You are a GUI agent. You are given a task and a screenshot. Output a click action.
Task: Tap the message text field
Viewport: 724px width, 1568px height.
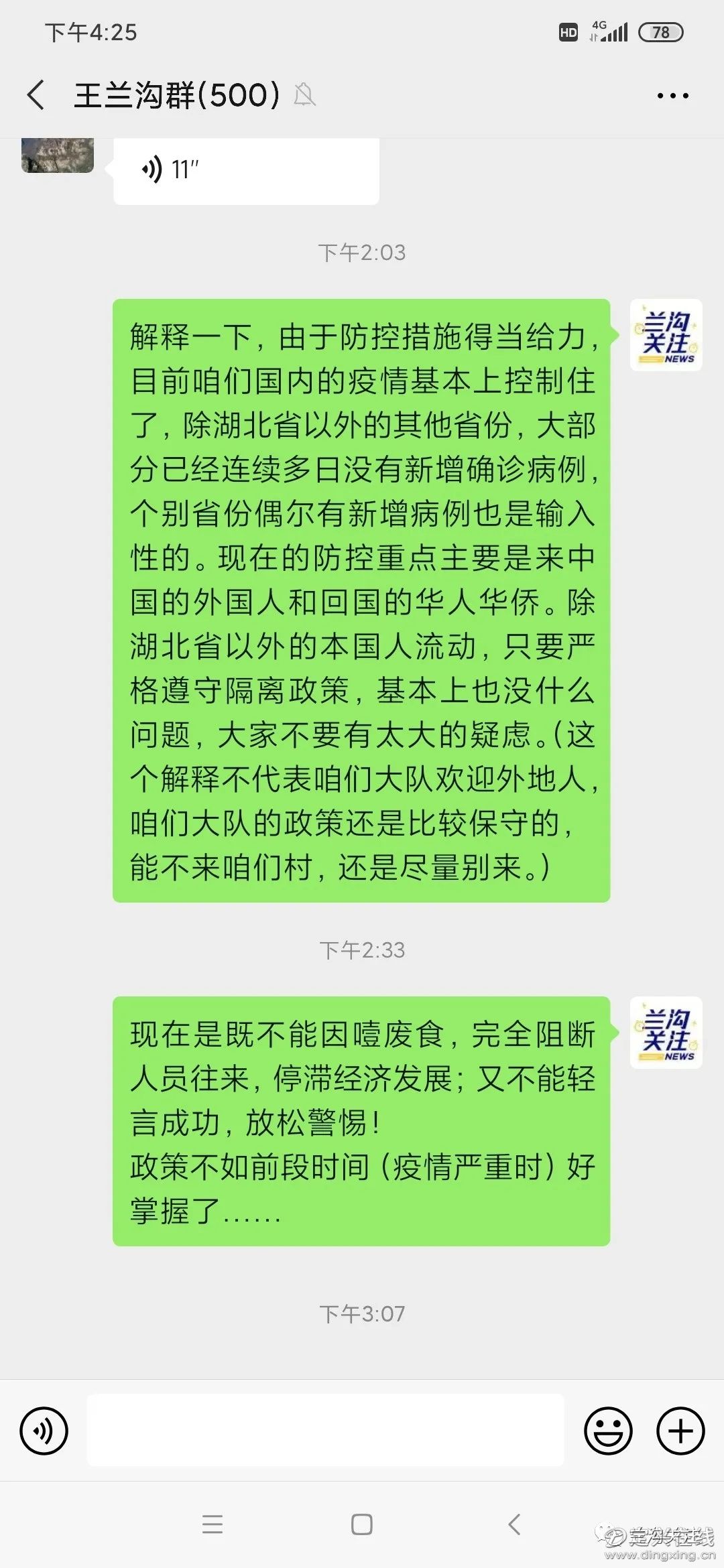pyautogui.click(x=325, y=1431)
